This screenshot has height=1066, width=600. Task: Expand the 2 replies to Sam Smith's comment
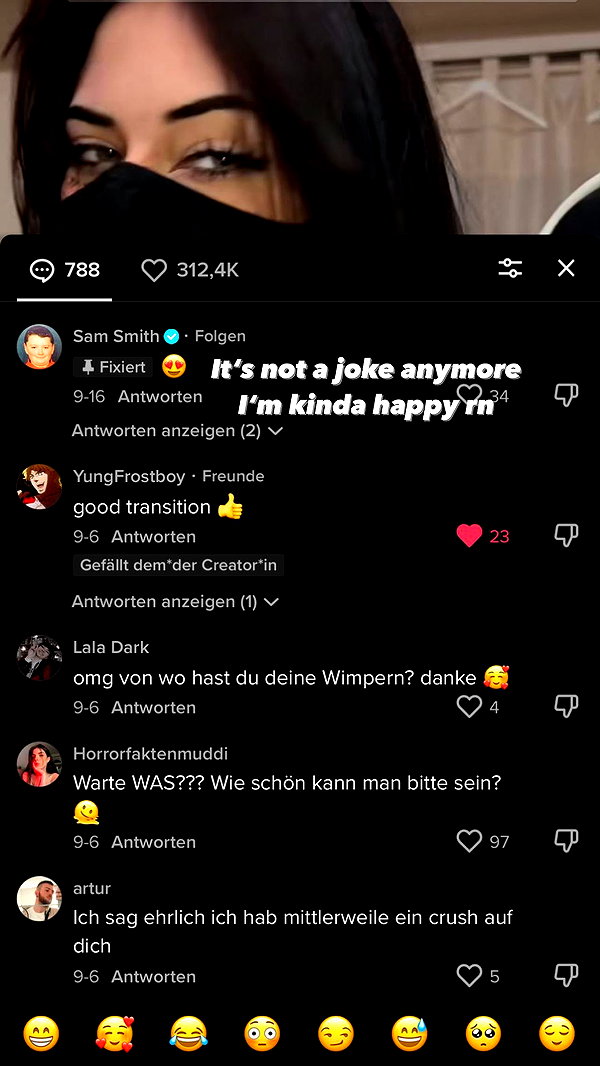pyautogui.click(x=177, y=430)
